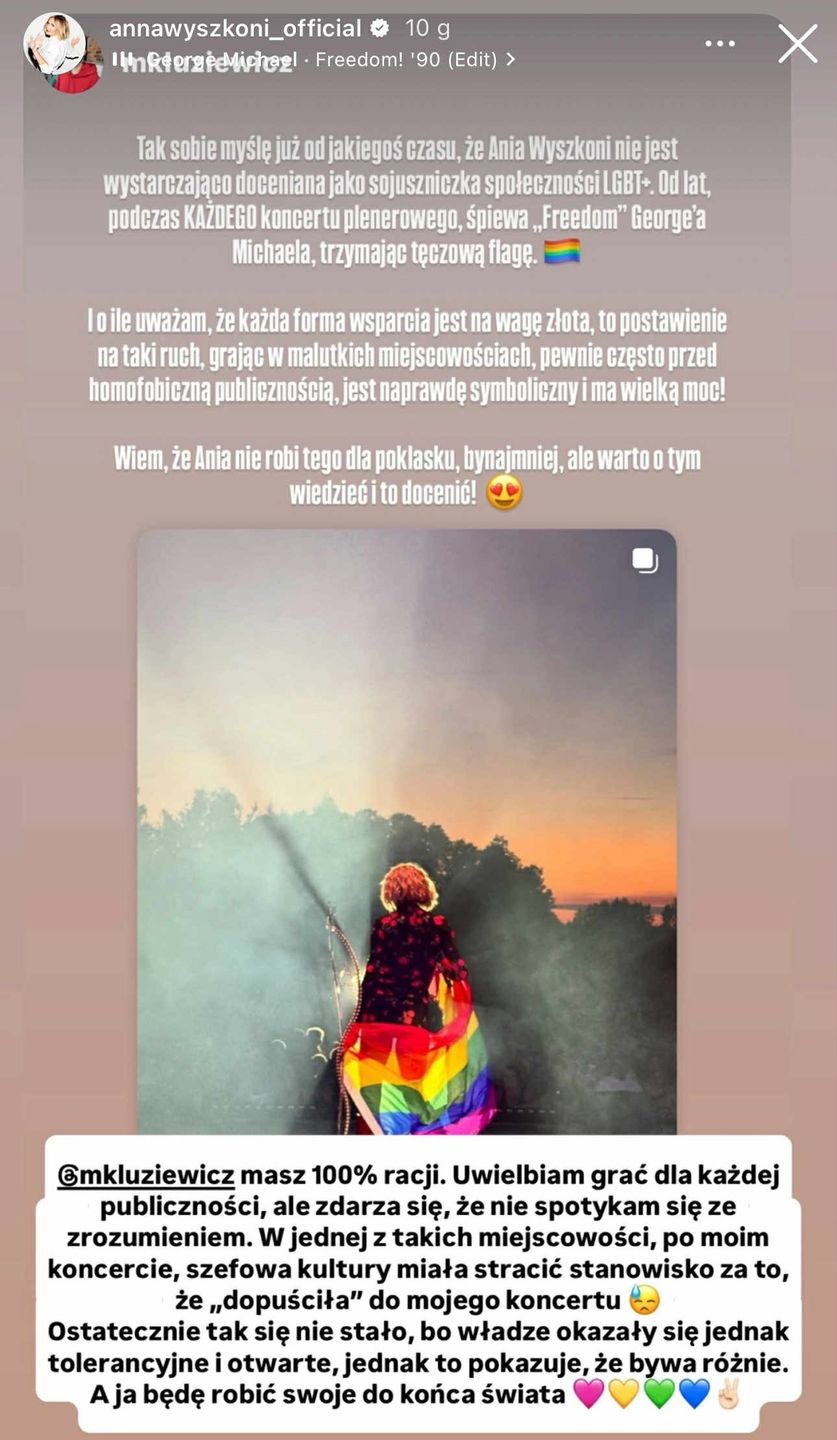
Task: Tap the annawyszkoni_official username
Action: pyautogui.click(x=235, y=28)
